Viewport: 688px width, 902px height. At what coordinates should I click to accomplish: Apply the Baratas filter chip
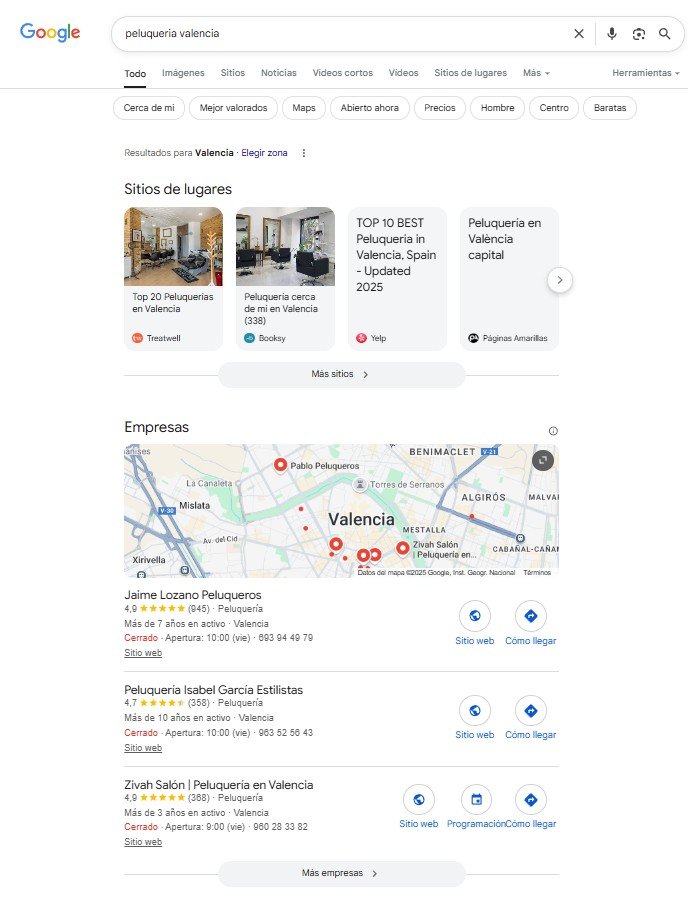610,108
